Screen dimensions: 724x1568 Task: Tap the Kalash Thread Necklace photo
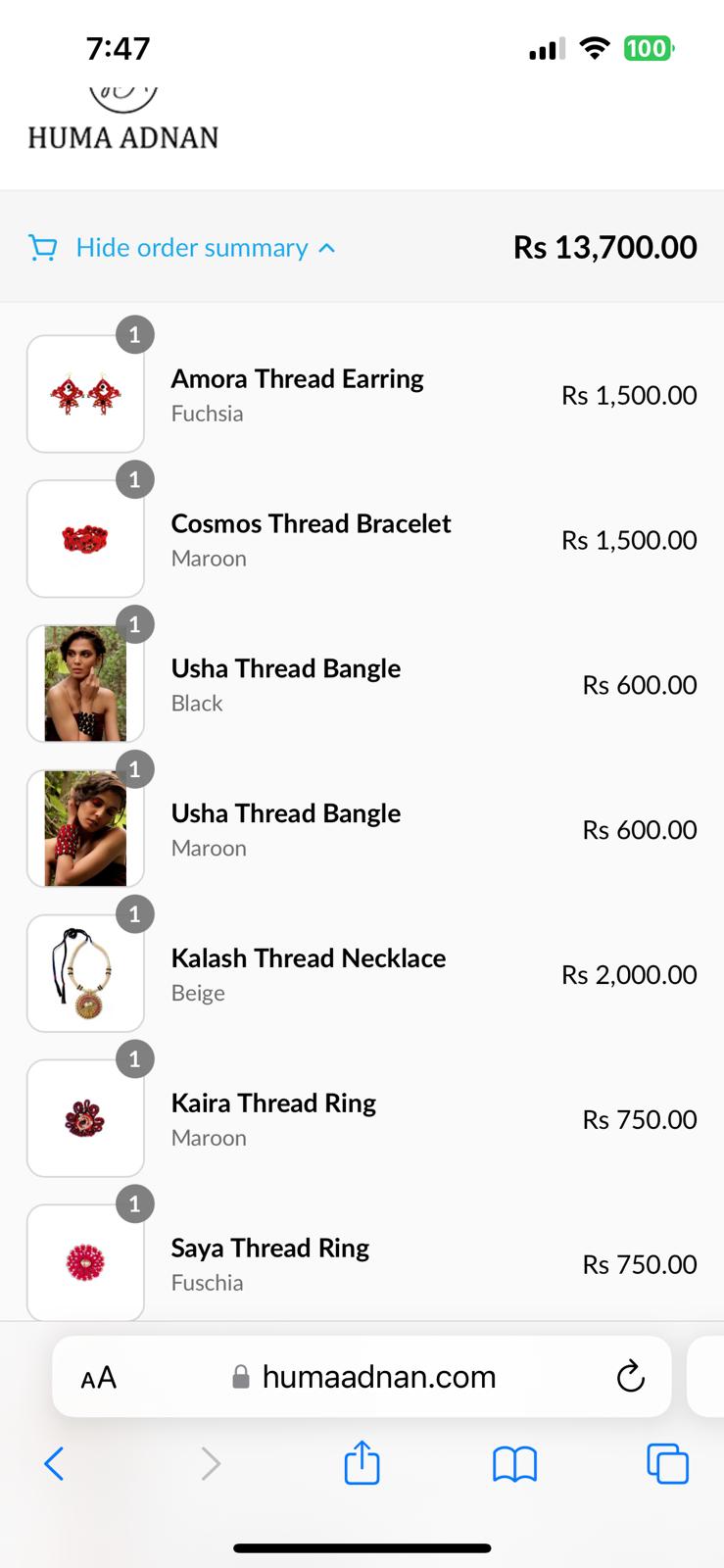click(x=85, y=973)
